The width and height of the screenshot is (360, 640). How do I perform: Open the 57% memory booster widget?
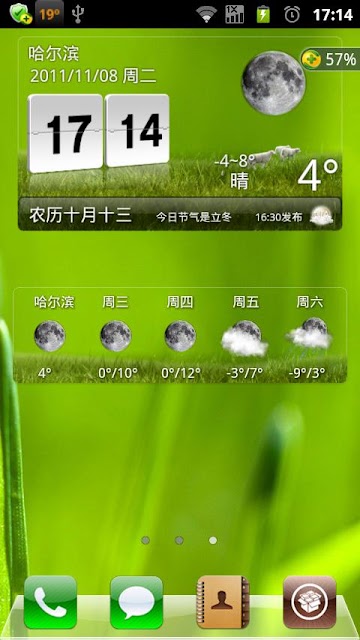point(331,60)
